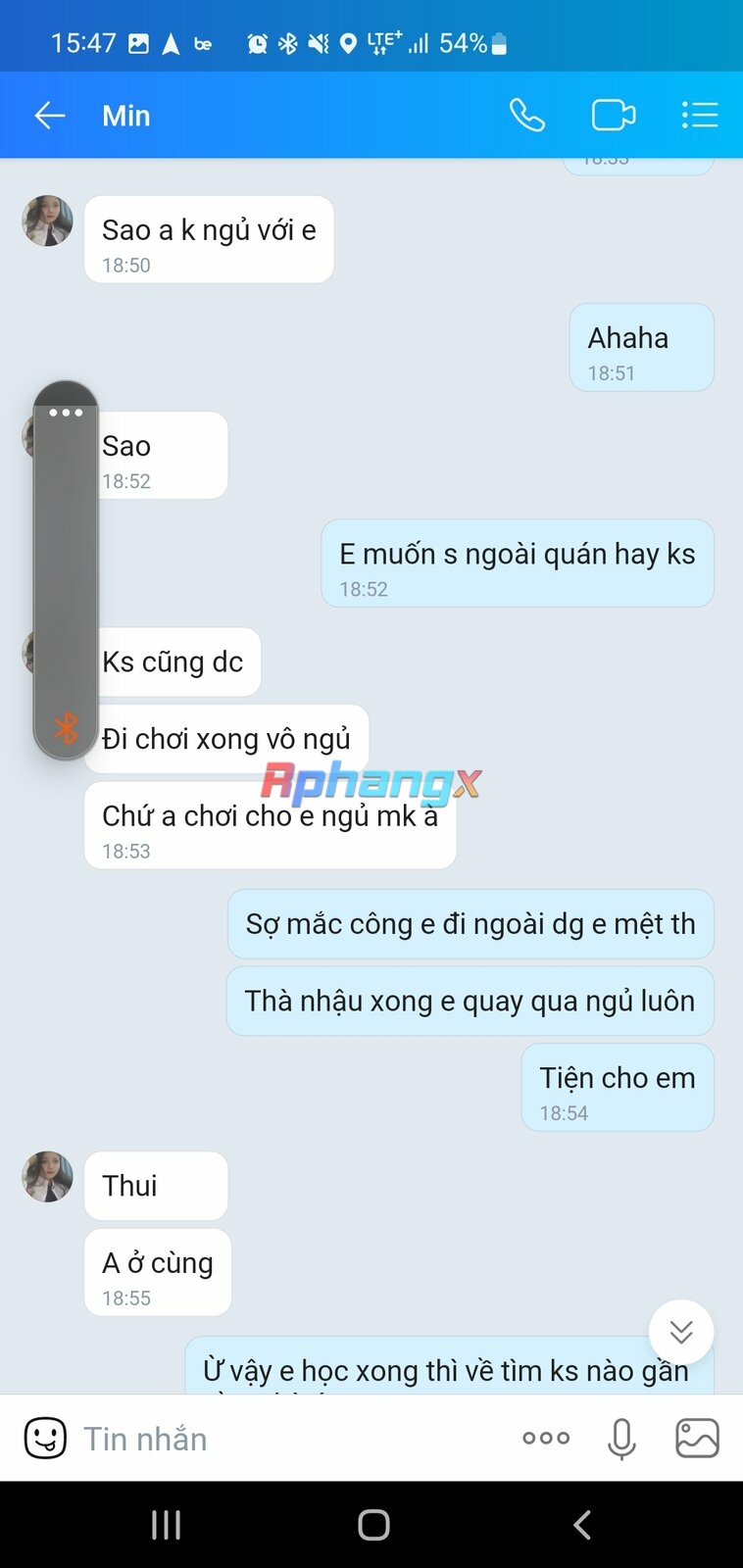Start a video call with Min

[614, 116]
